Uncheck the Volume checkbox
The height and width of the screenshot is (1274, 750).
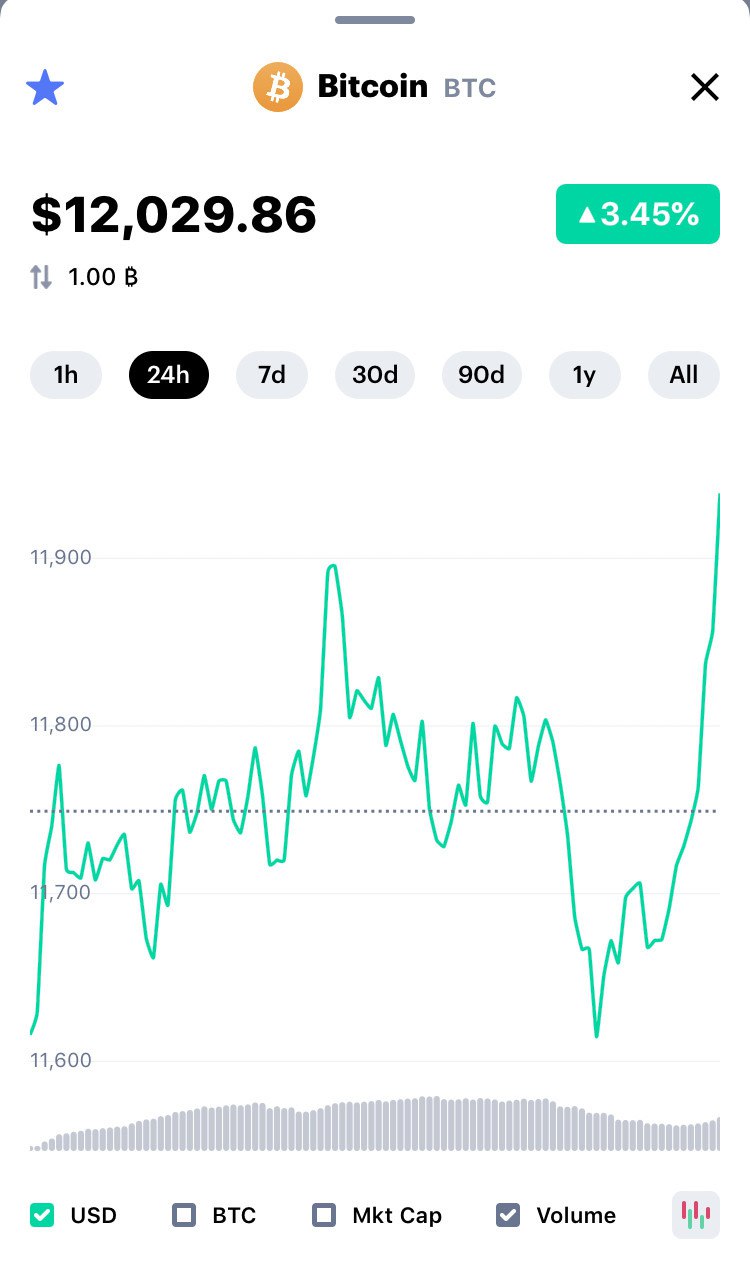tap(508, 1215)
